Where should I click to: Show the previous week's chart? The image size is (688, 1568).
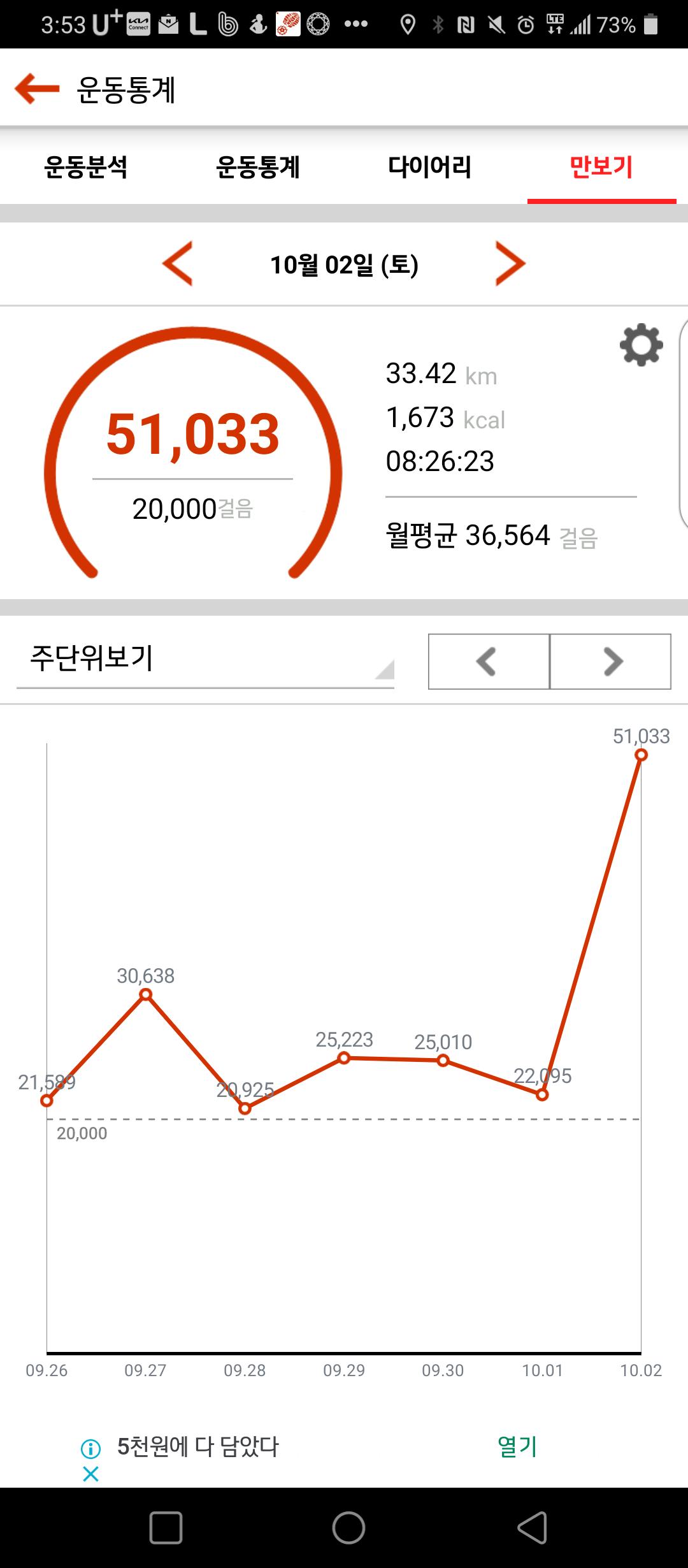tap(488, 662)
